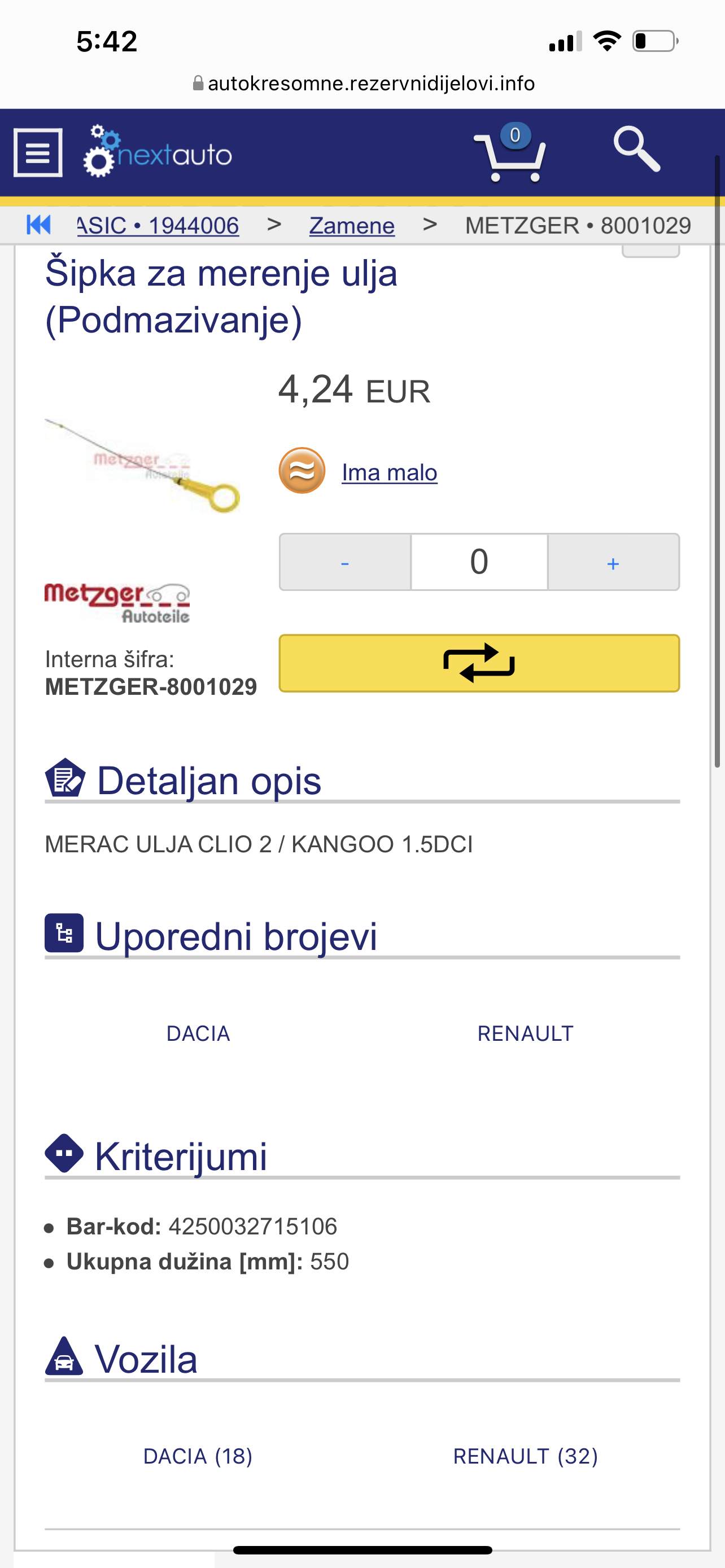
Task: Open the hamburger menu
Action: pos(38,153)
